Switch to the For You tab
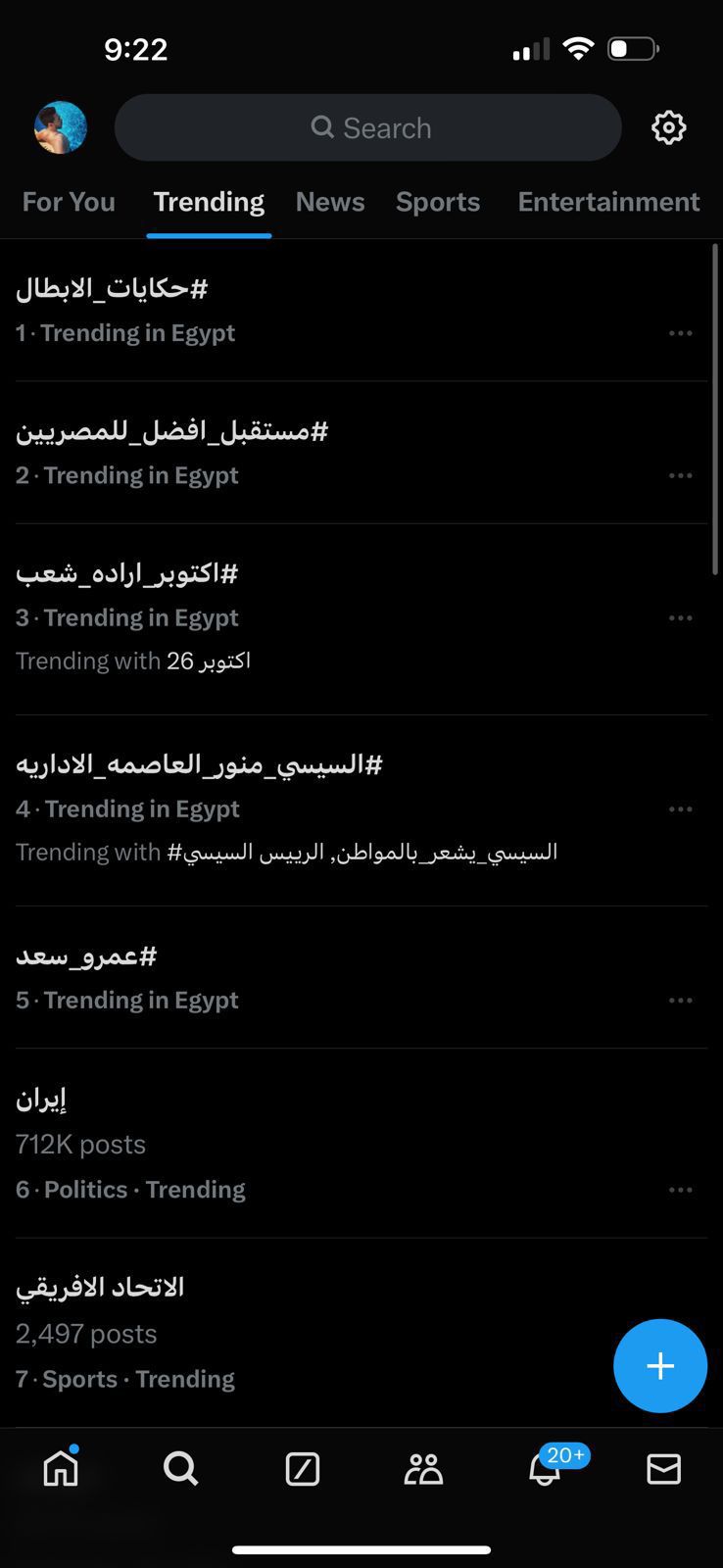The width and height of the screenshot is (723, 1568). point(69,202)
